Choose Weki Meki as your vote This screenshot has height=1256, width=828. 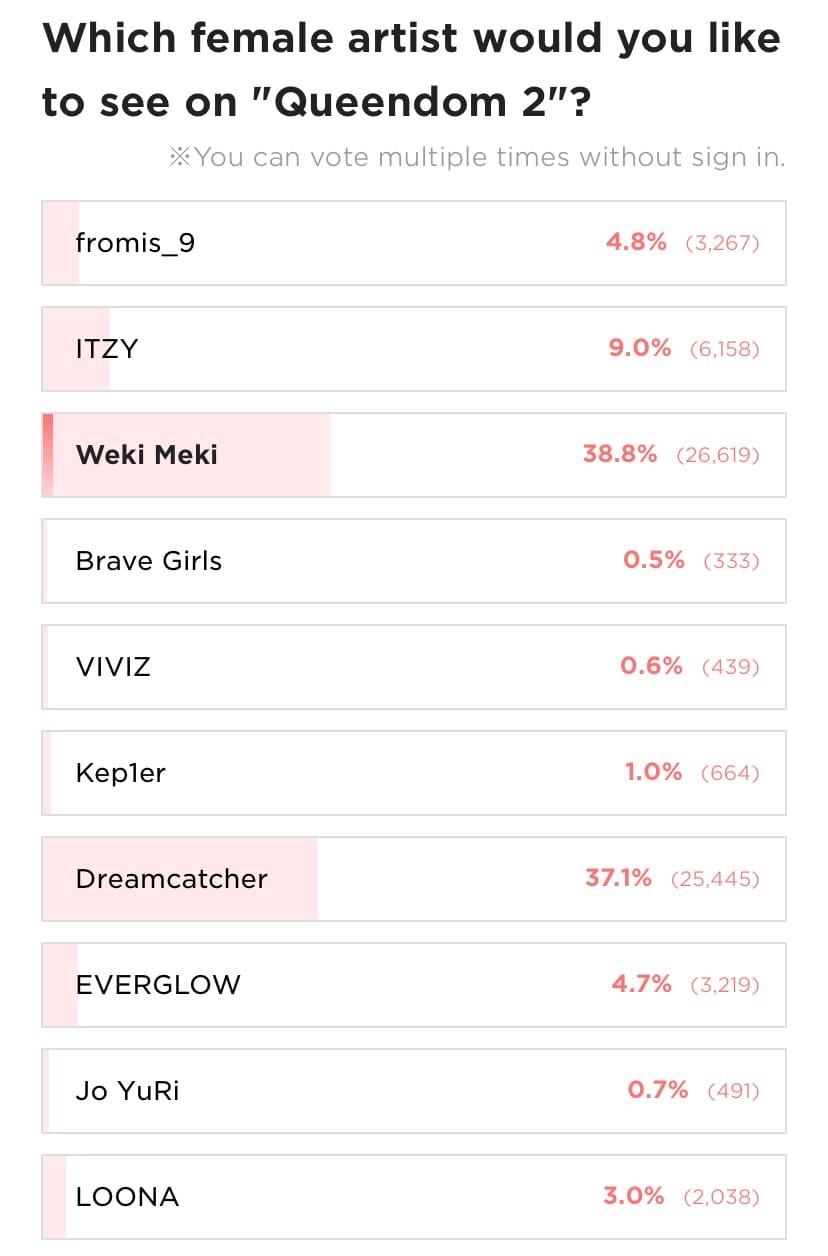pyautogui.click(x=413, y=455)
